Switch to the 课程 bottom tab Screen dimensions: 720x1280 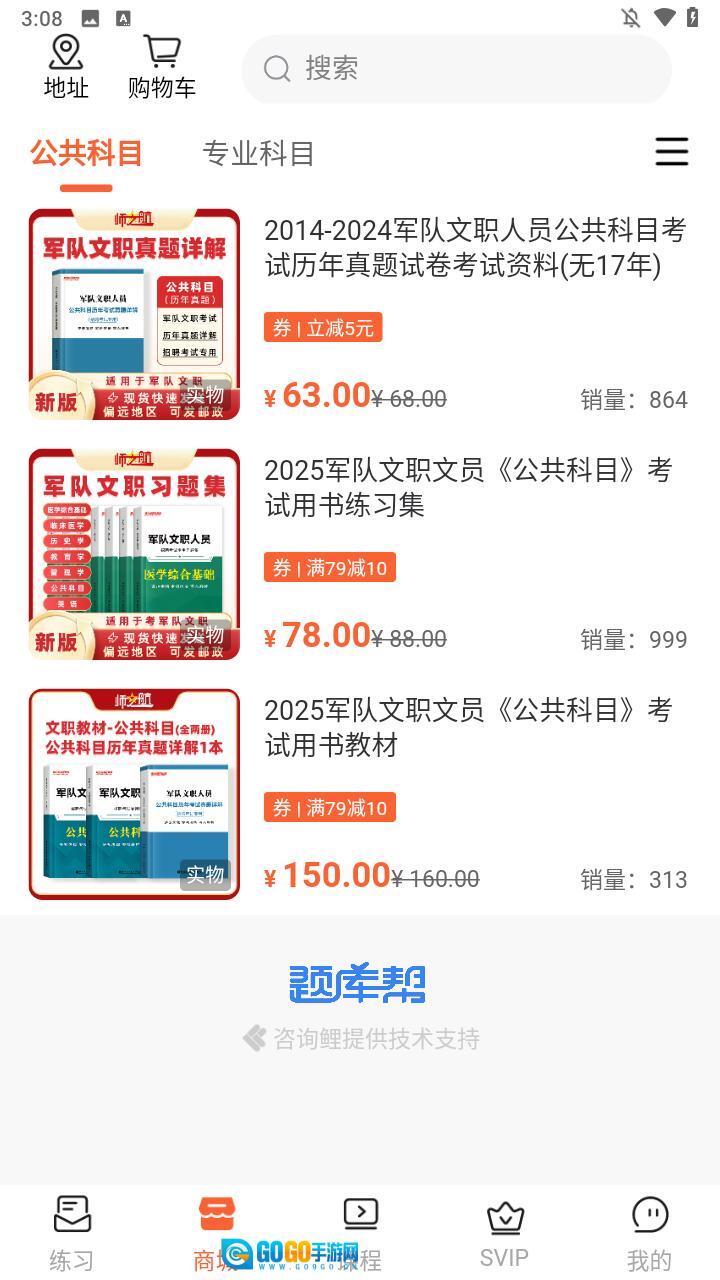361,1232
